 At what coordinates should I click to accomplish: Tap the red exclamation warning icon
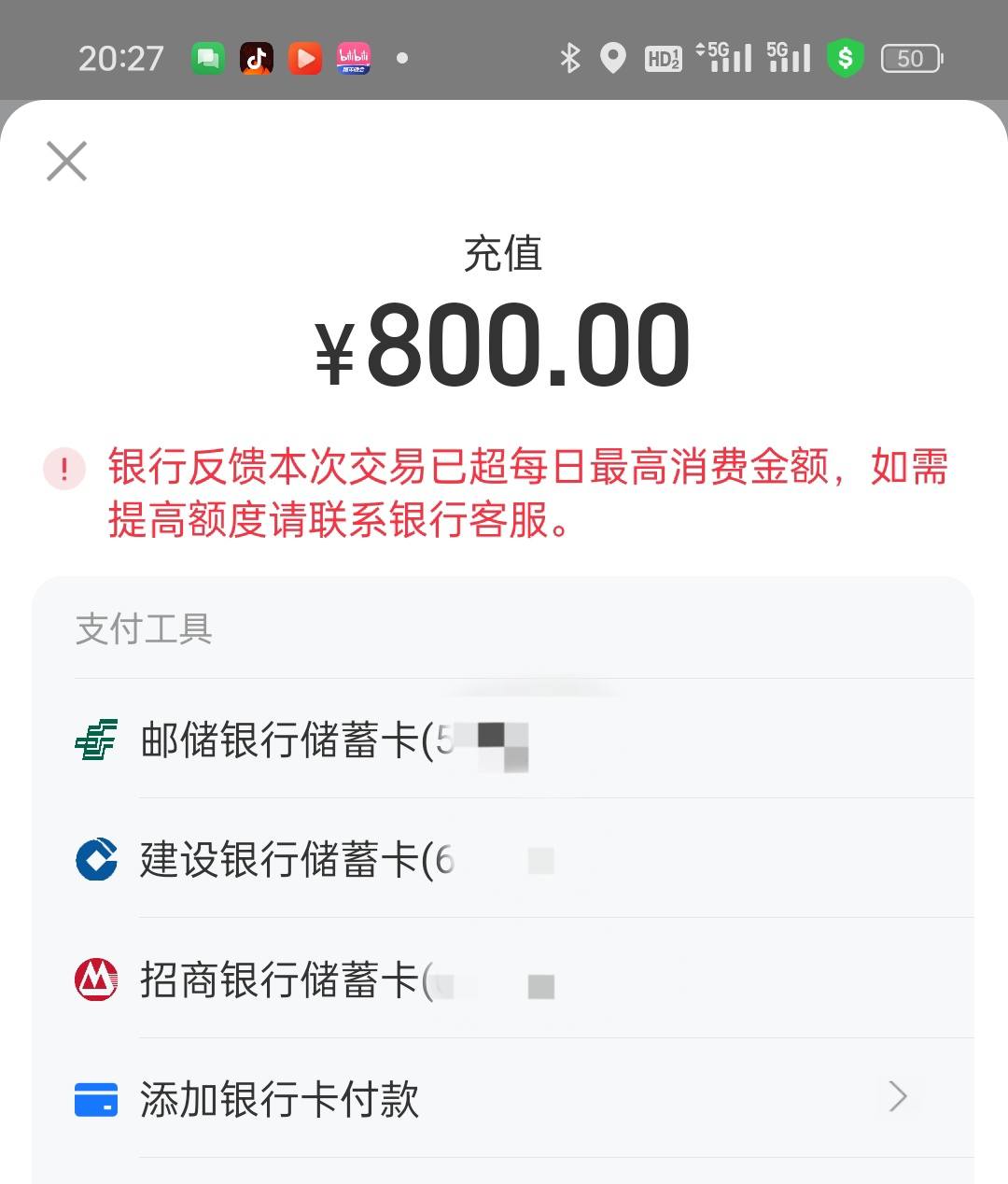(x=63, y=467)
